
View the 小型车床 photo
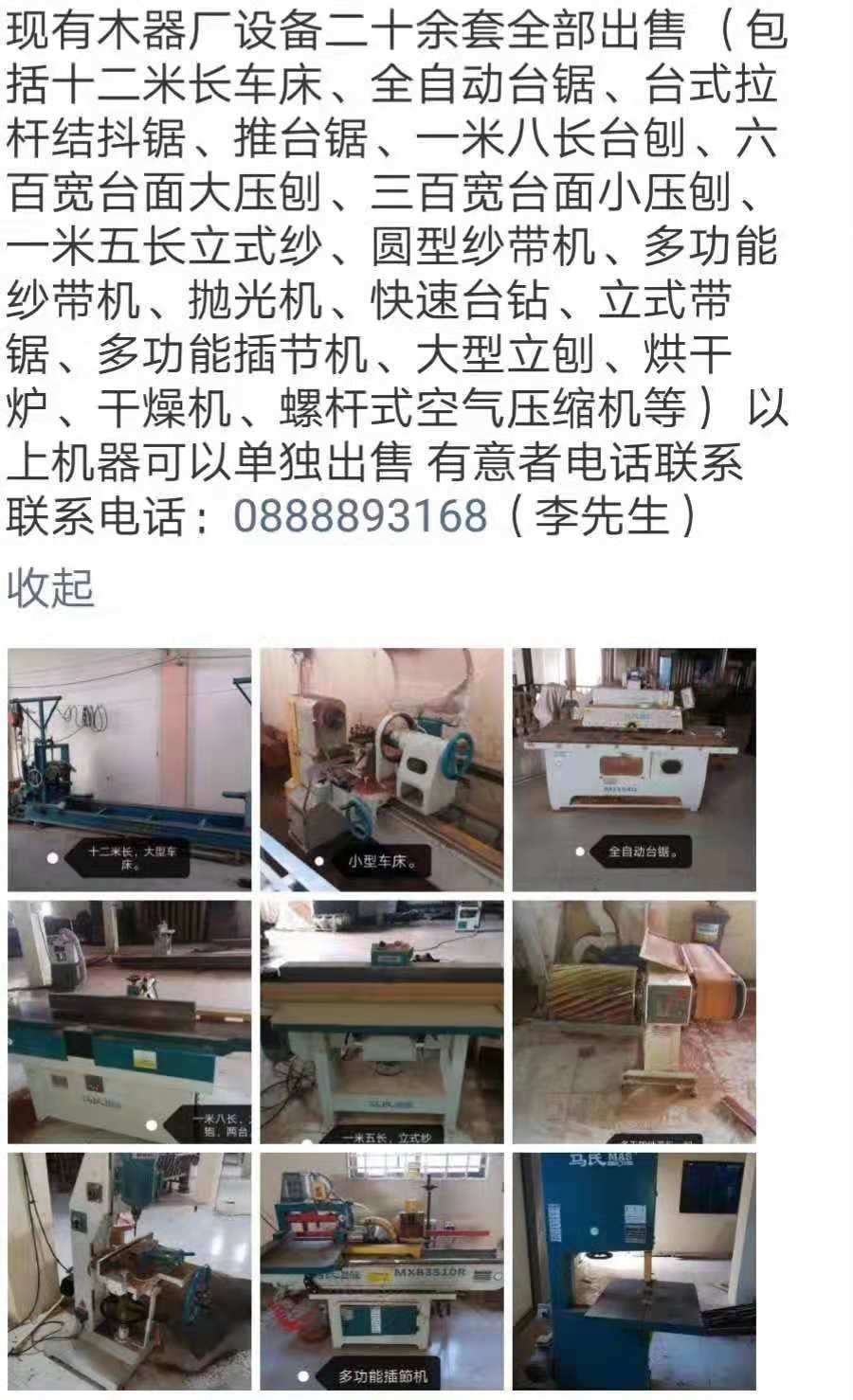382,769
